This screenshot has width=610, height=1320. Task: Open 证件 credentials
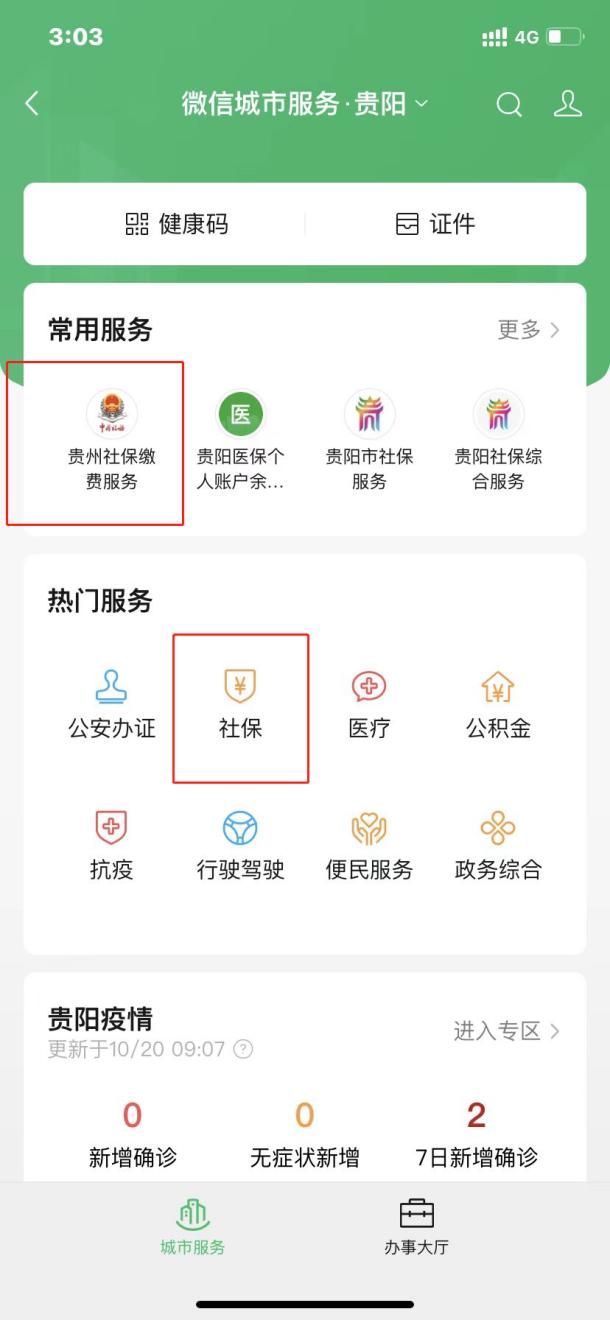pos(435,224)
